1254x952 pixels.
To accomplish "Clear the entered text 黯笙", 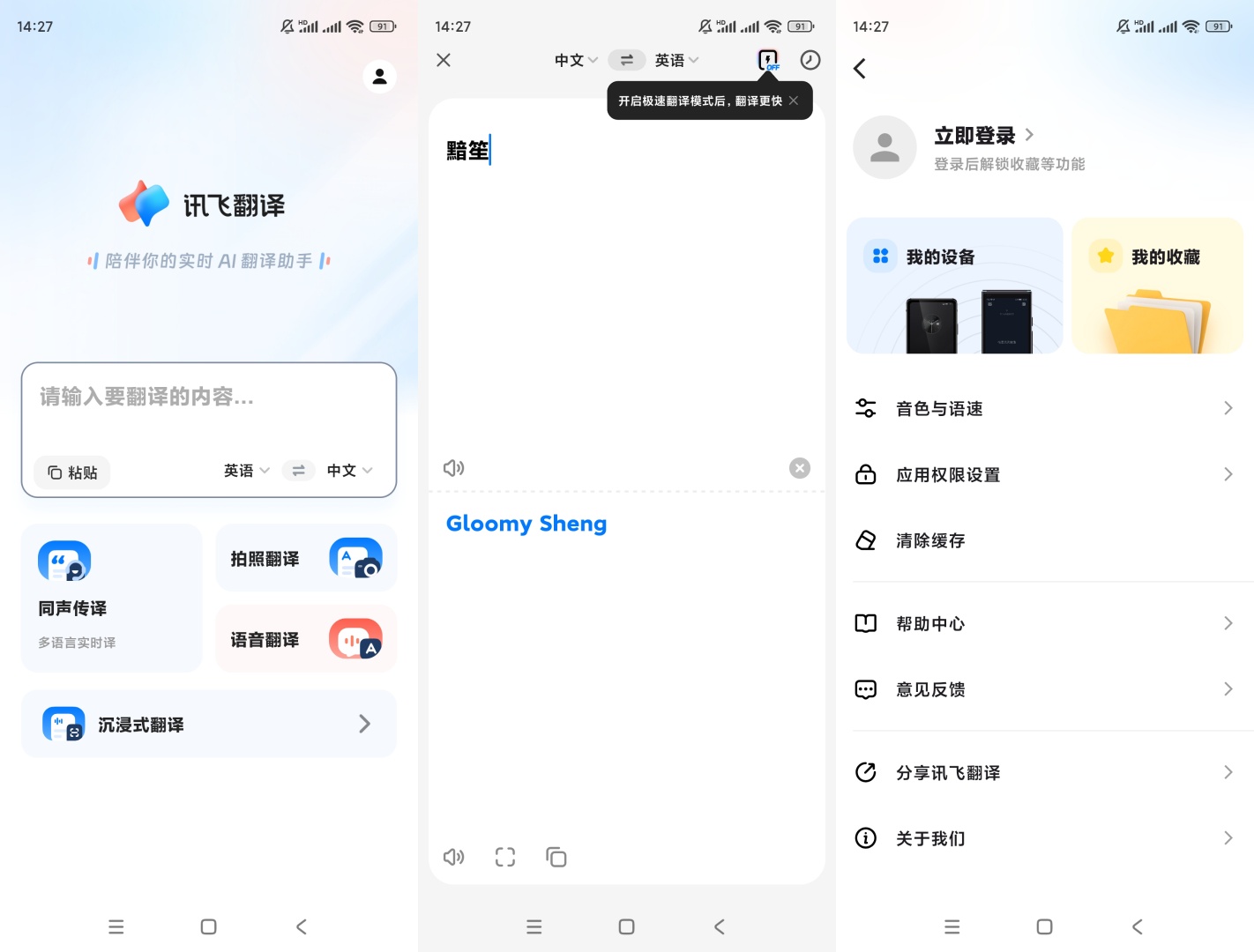I will click(x=799, y=468).
